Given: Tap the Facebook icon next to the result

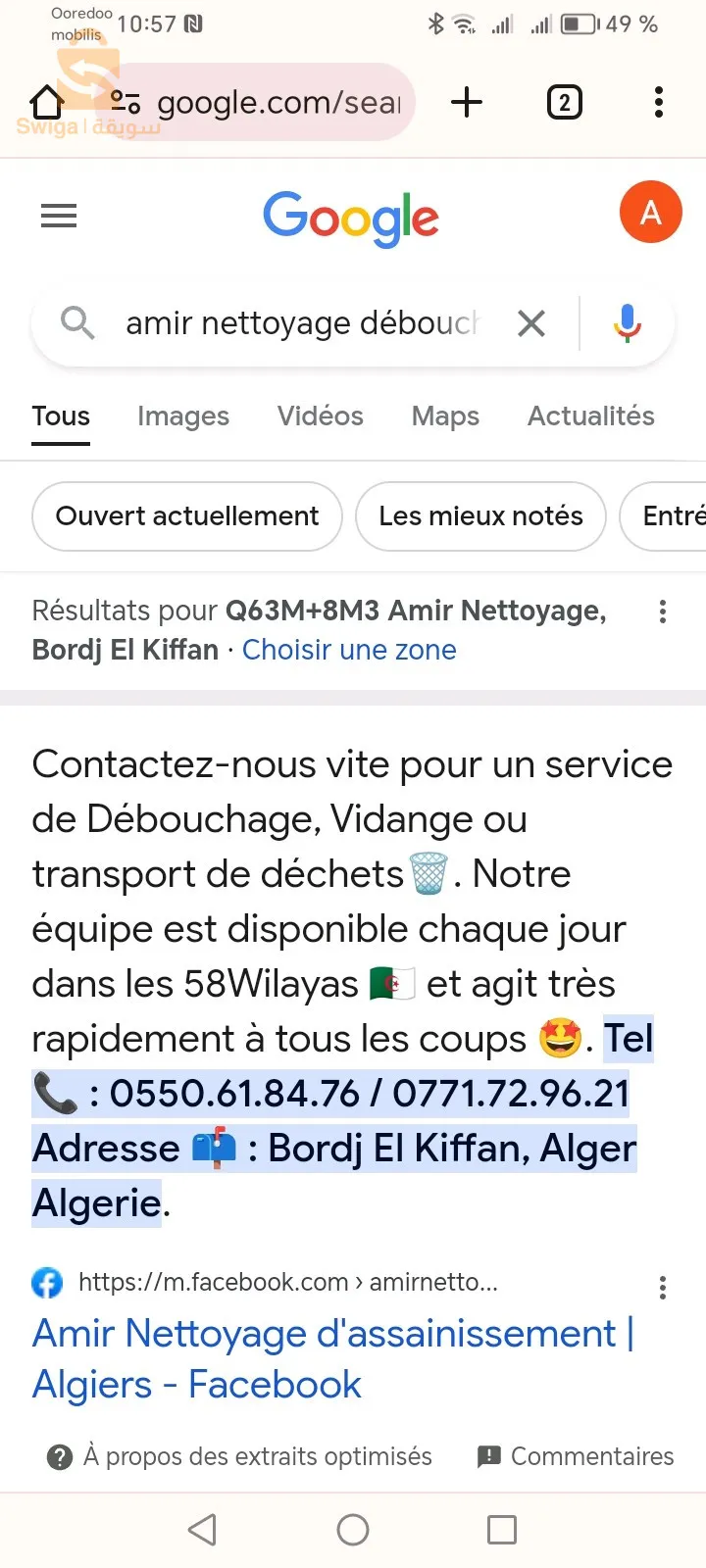Looking at the screenshot, I should click(46, 1282).
